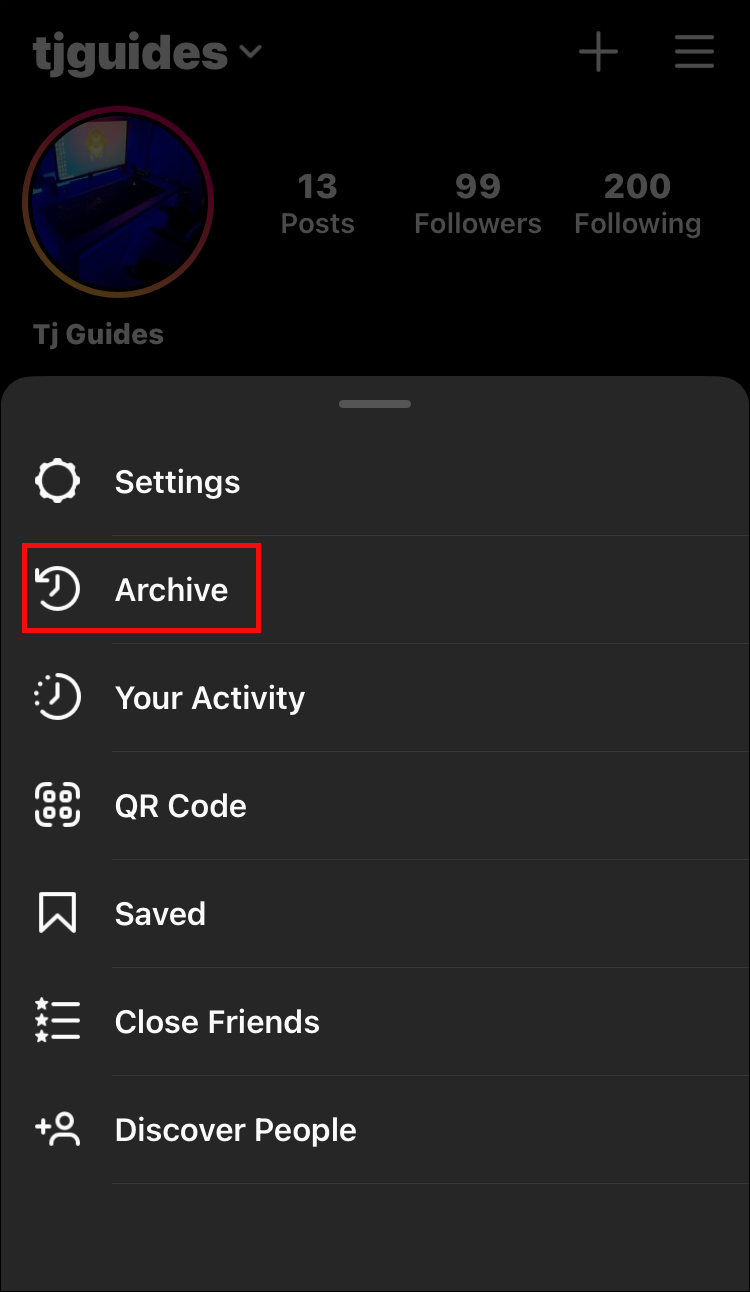Tap the sheet drag handle
Screen dimensions: 750x1292
[x=375, y=404]
